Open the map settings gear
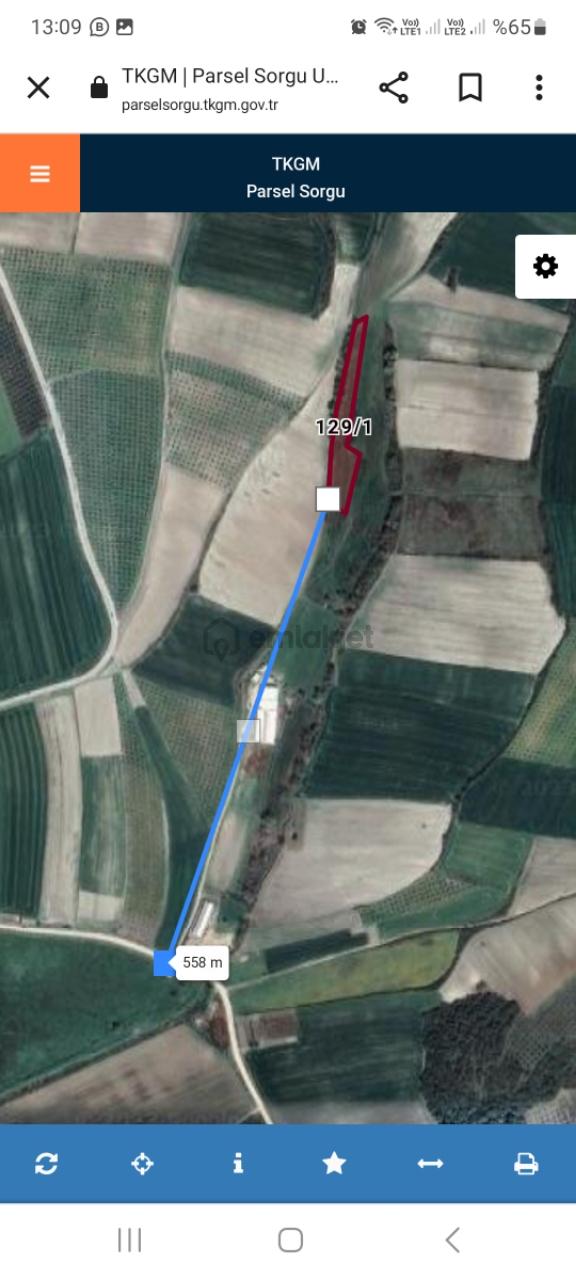 tap(545, 266)
